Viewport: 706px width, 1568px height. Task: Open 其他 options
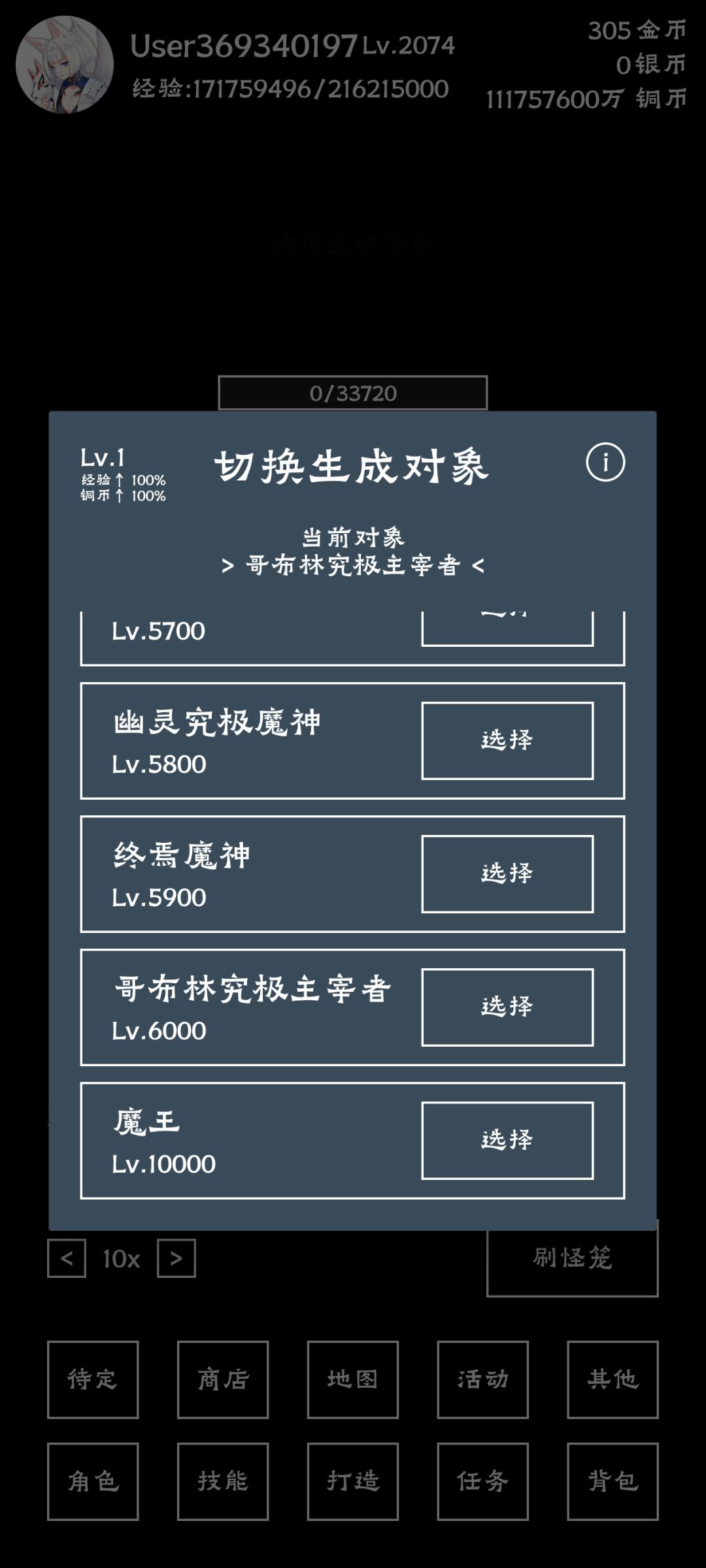613,1379
